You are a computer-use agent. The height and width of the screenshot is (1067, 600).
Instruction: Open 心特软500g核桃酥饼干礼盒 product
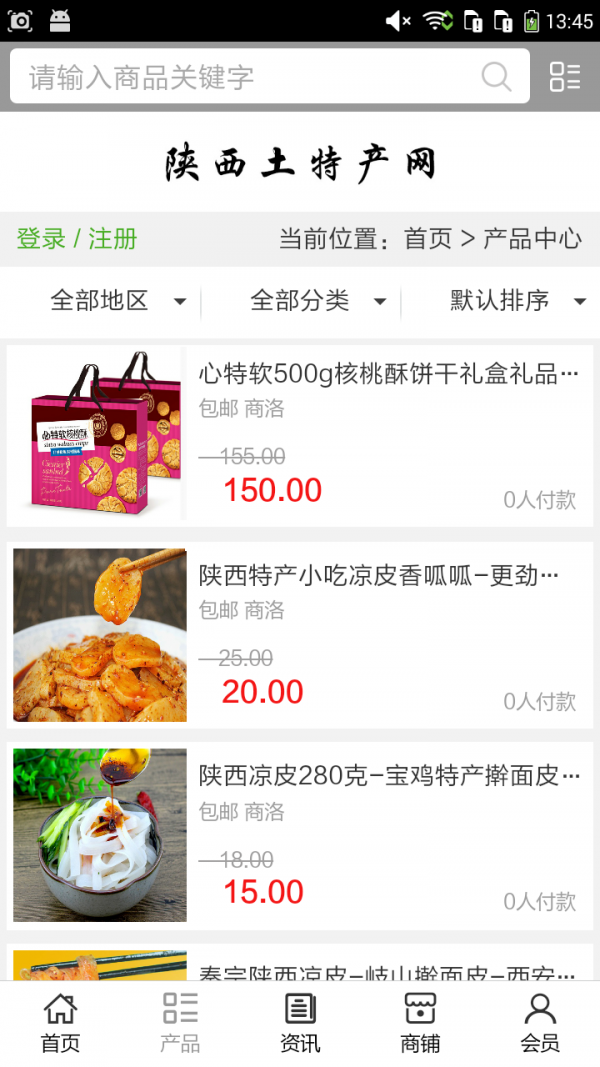point(388,376)
